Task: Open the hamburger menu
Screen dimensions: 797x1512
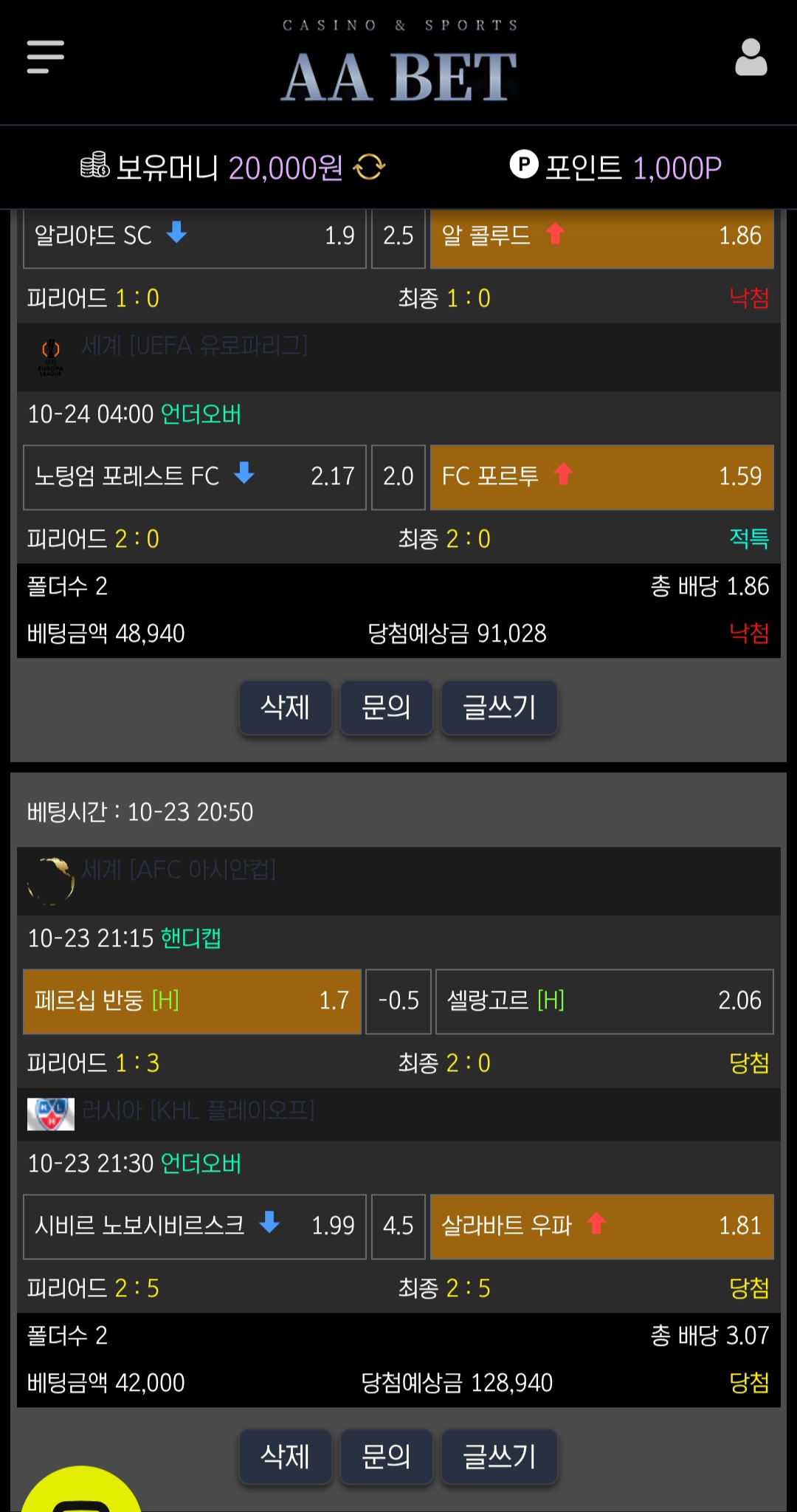Action: point(45,57)
